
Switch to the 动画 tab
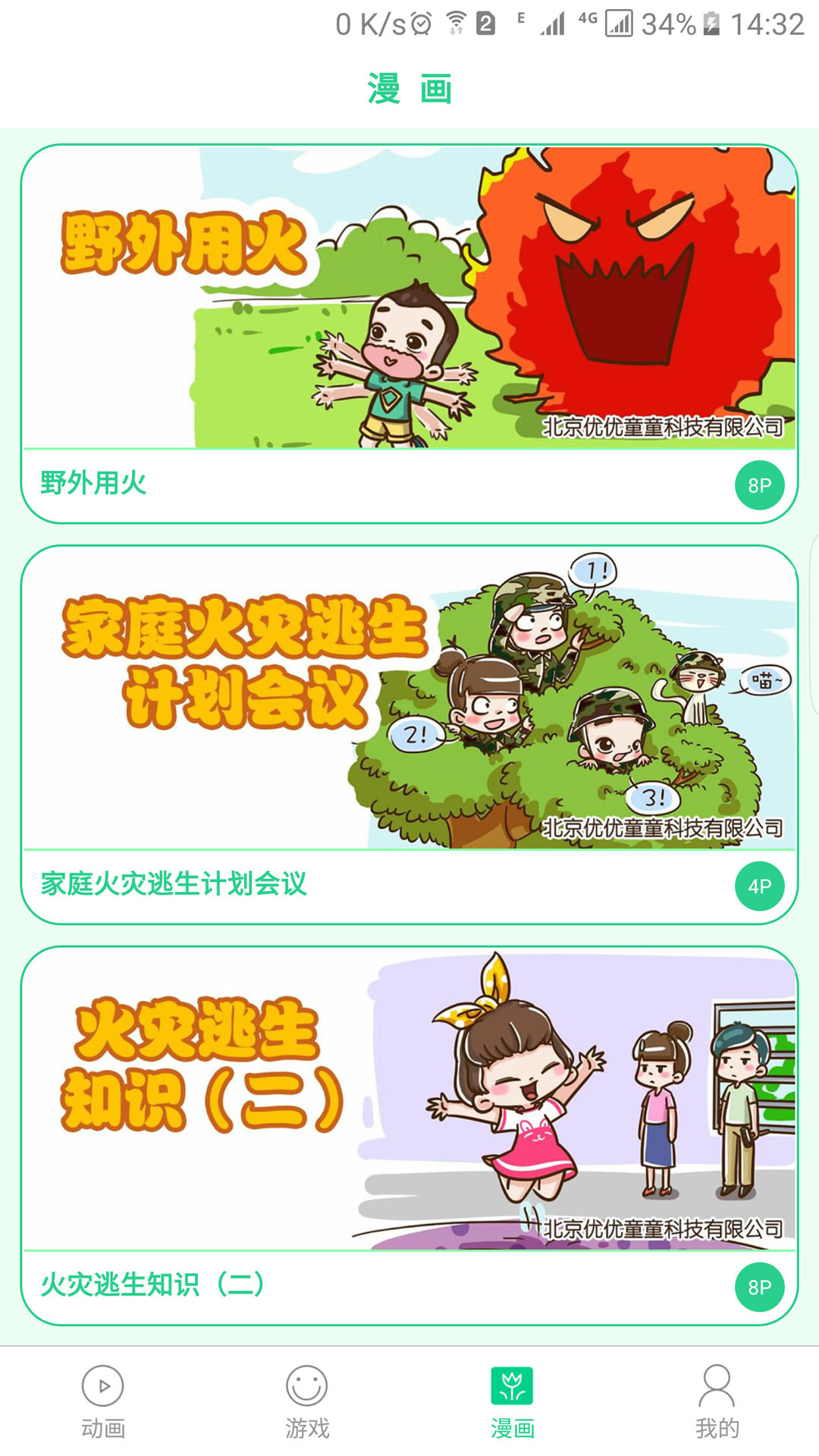(102, 1401)
